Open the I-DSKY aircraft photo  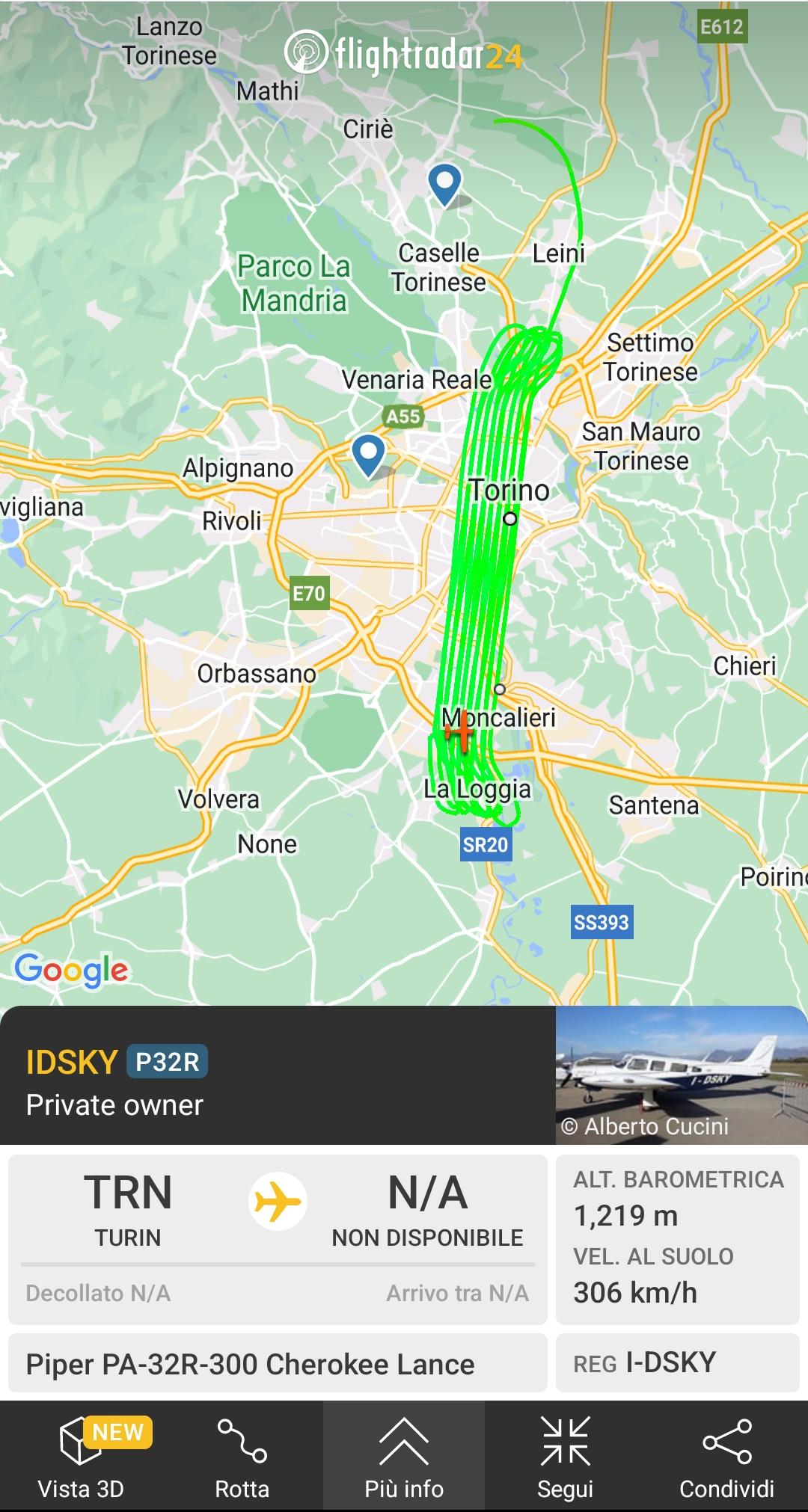(681, 1075)
